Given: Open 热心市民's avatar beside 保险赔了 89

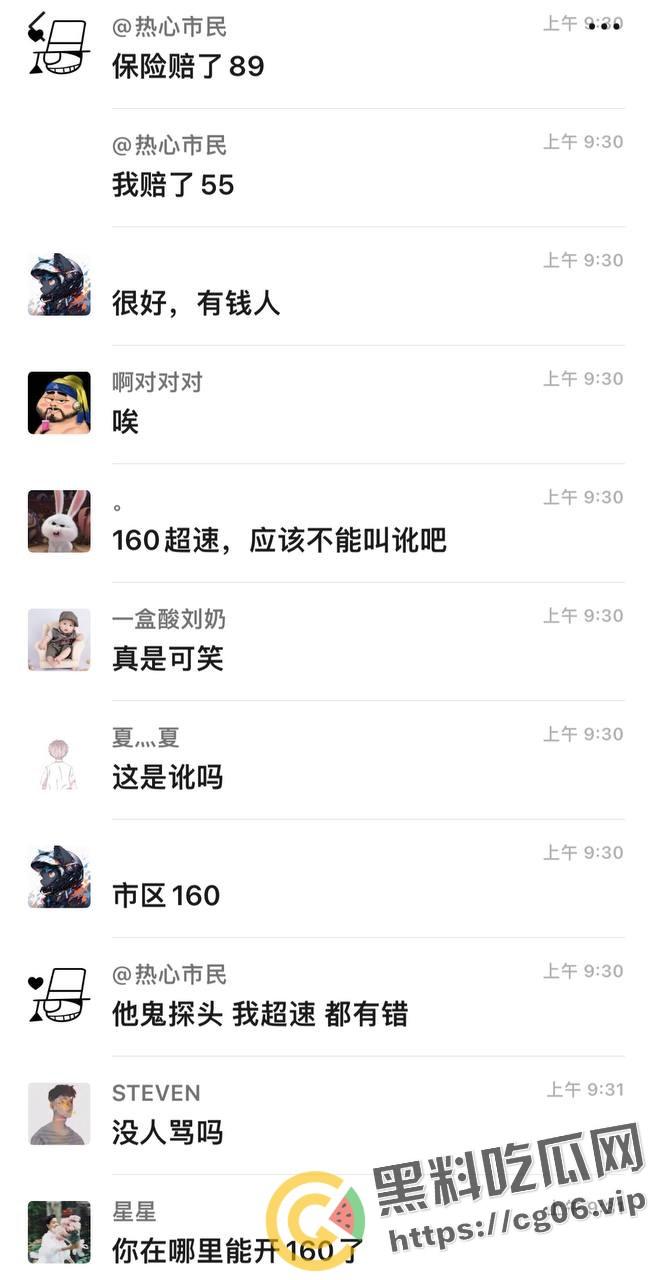Looking at the screenshot, I should pos(59,48).
